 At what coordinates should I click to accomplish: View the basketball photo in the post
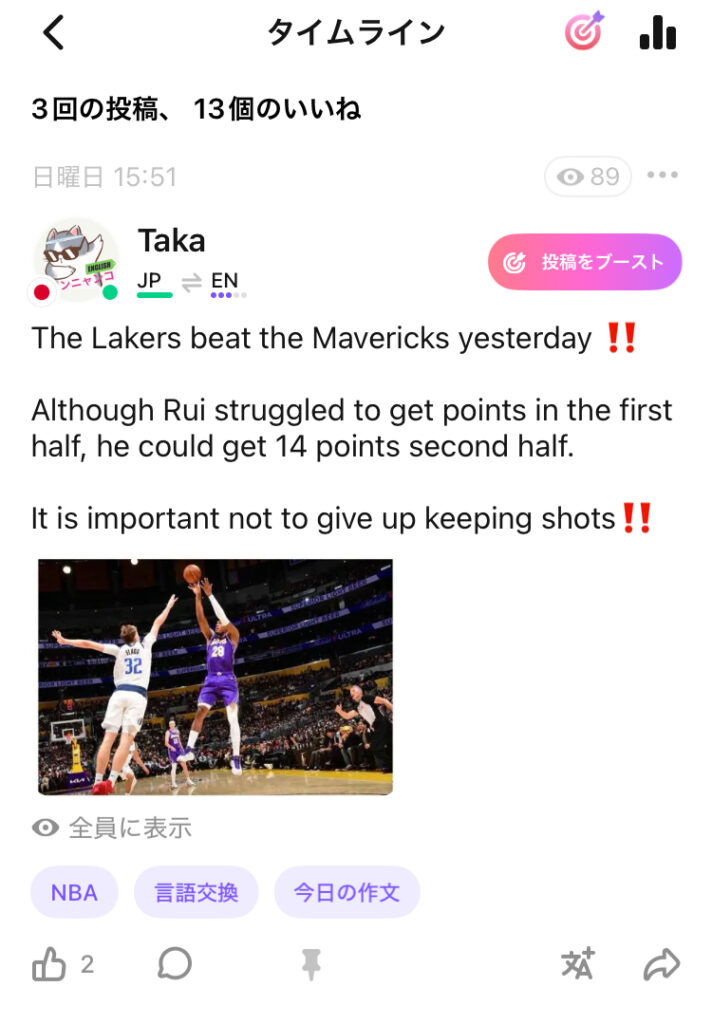tap(215, 677)
